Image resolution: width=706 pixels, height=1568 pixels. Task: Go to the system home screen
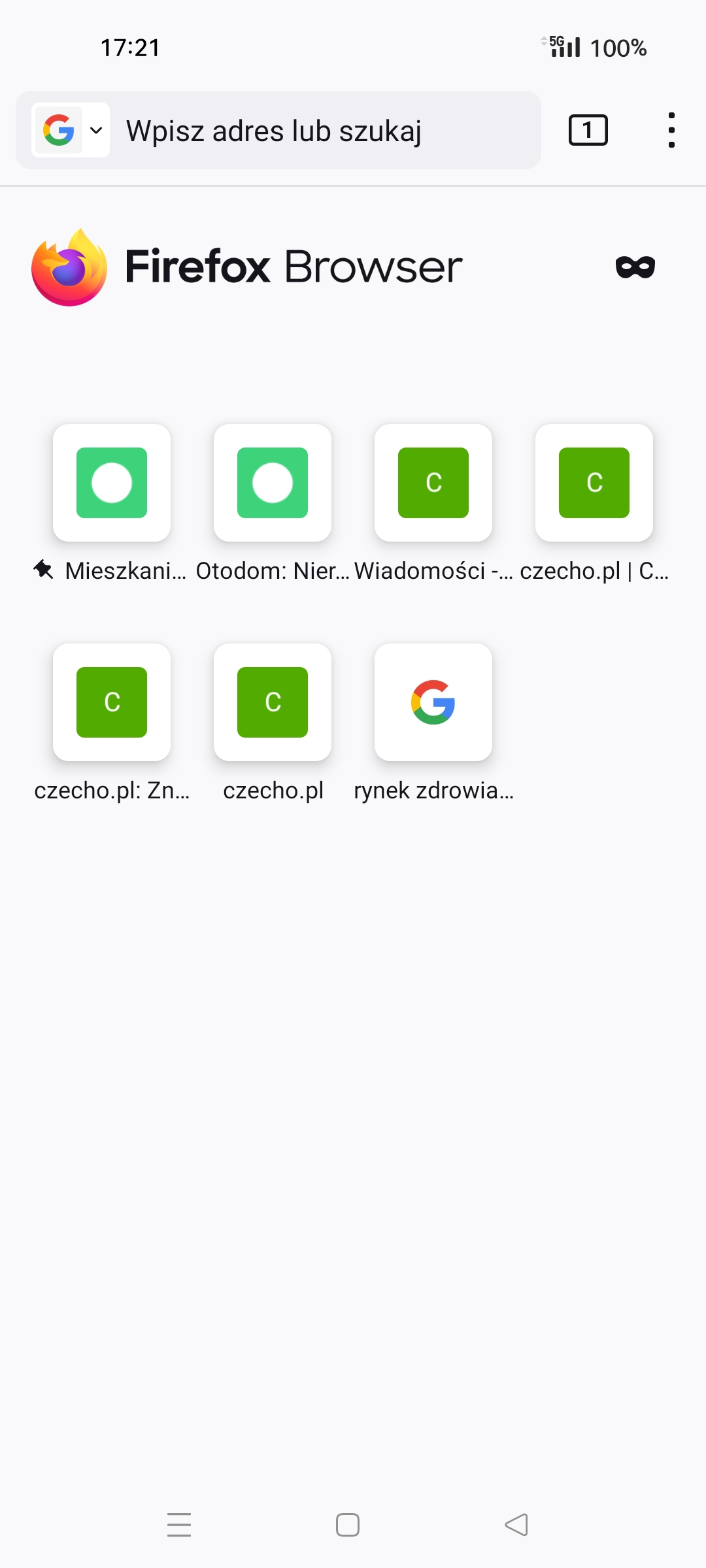[348, 1525]
